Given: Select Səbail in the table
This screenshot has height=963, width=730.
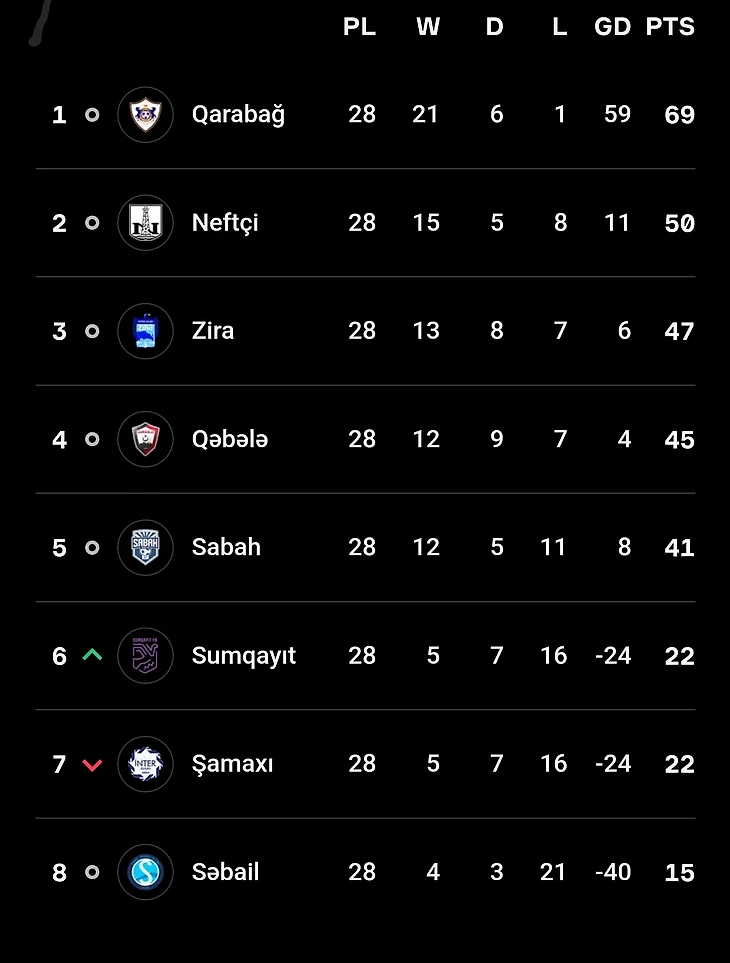Looking at the screenshot, I should [225, 872].
